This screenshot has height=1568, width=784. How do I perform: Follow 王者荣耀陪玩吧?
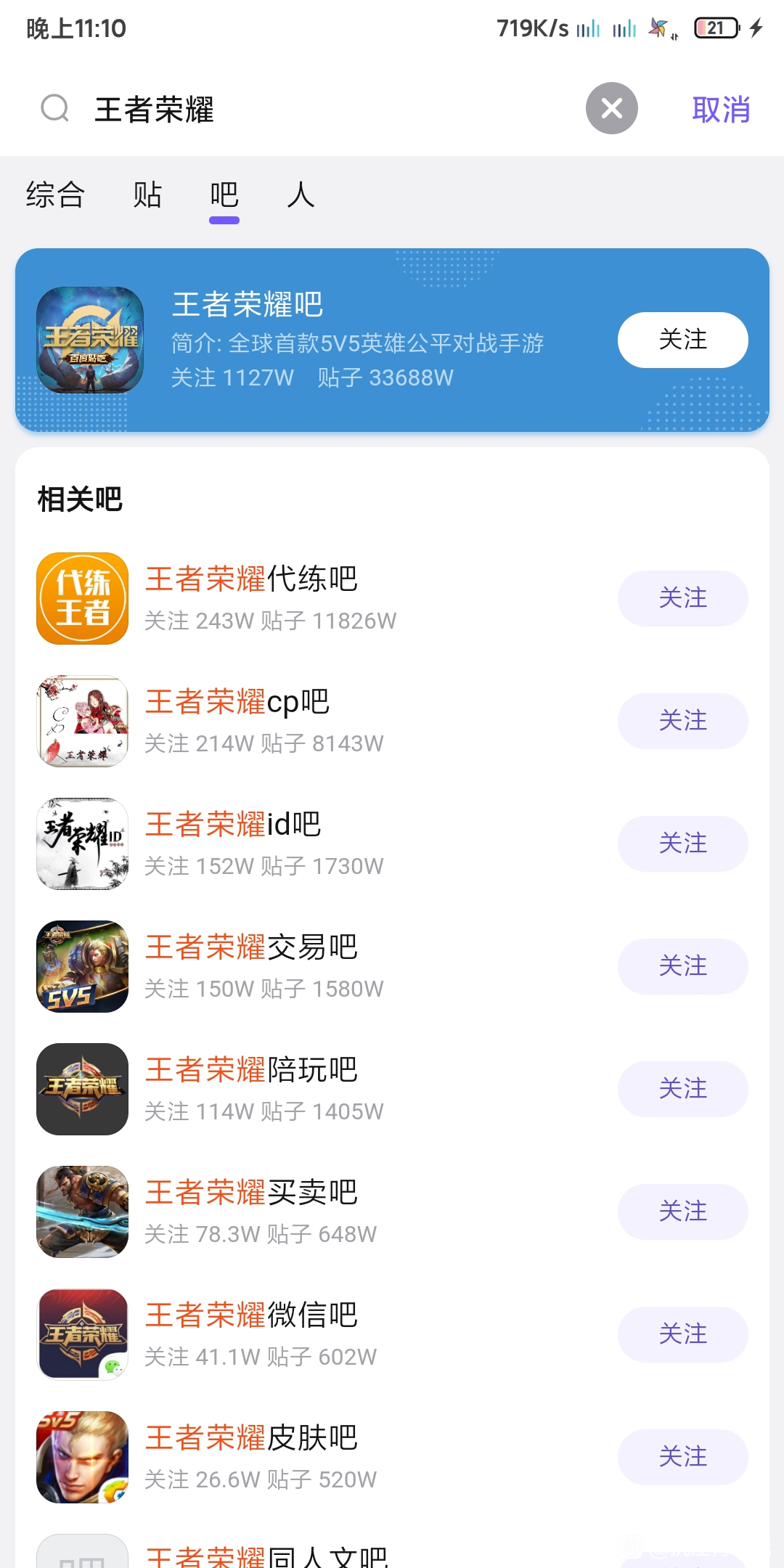coord(683,1089)
